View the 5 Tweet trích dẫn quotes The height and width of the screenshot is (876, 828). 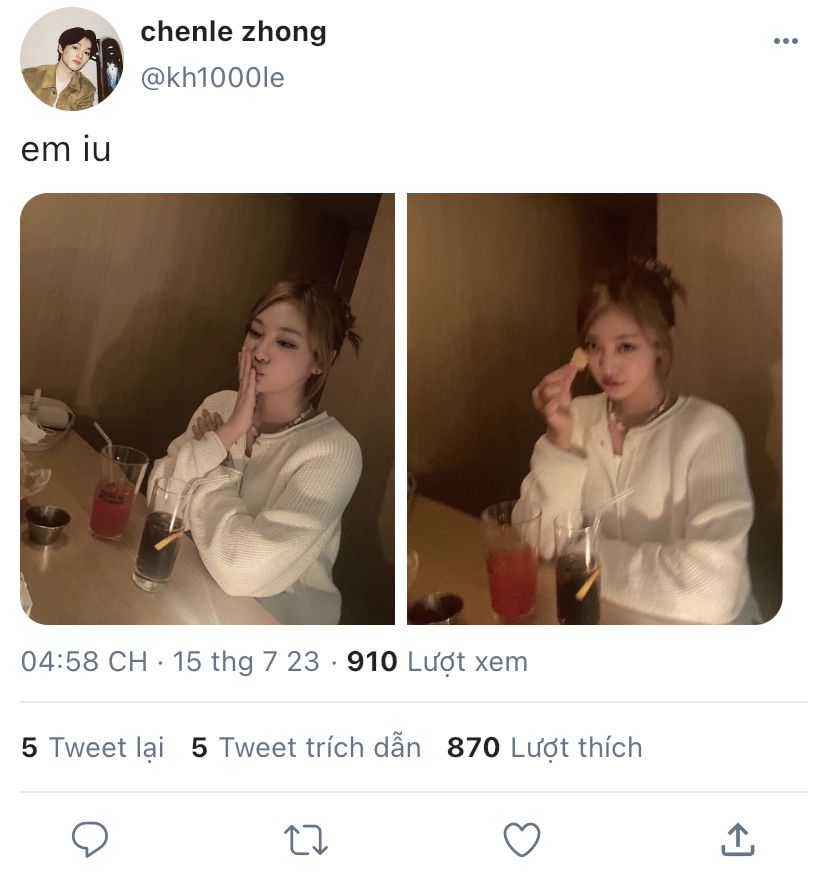coord(306,747)
